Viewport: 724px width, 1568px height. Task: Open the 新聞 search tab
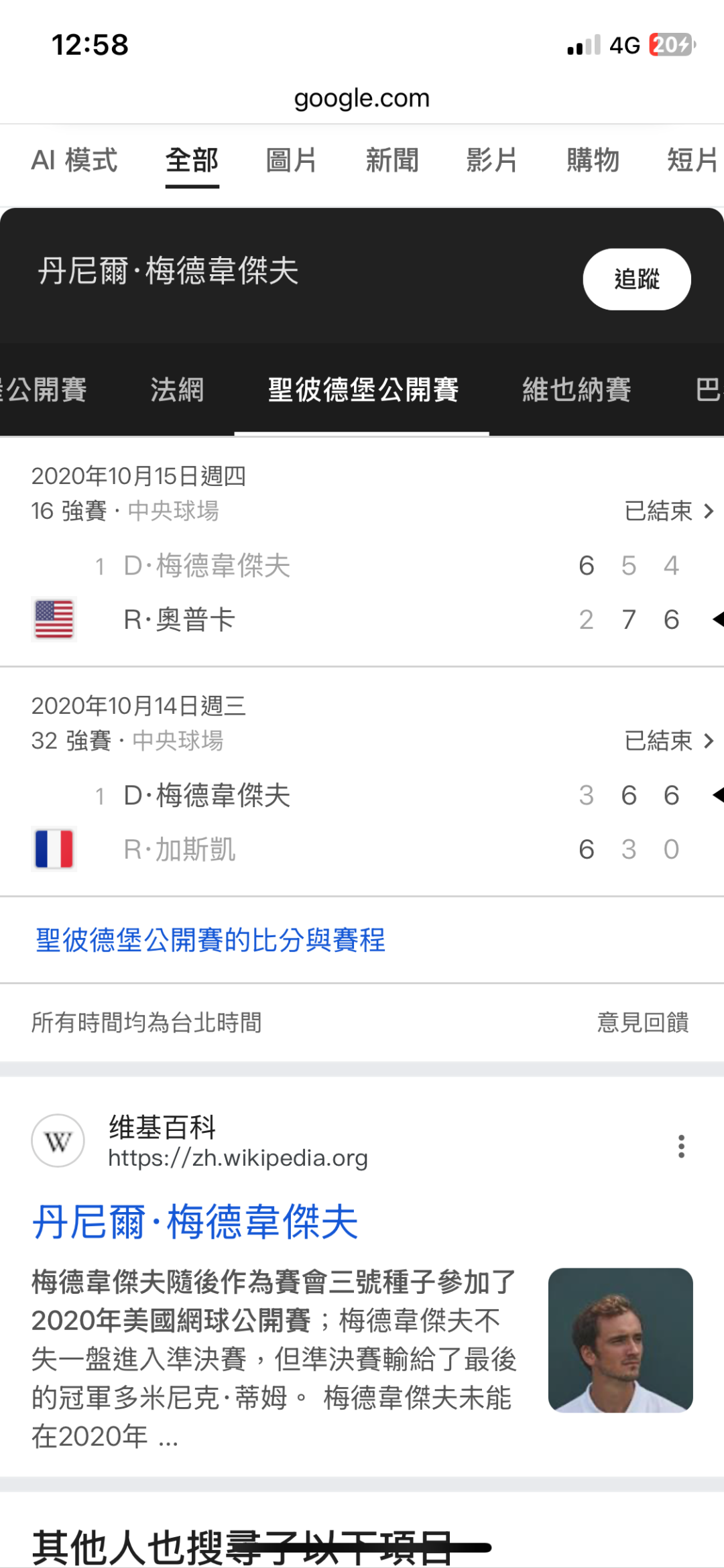tap(392, 161)
